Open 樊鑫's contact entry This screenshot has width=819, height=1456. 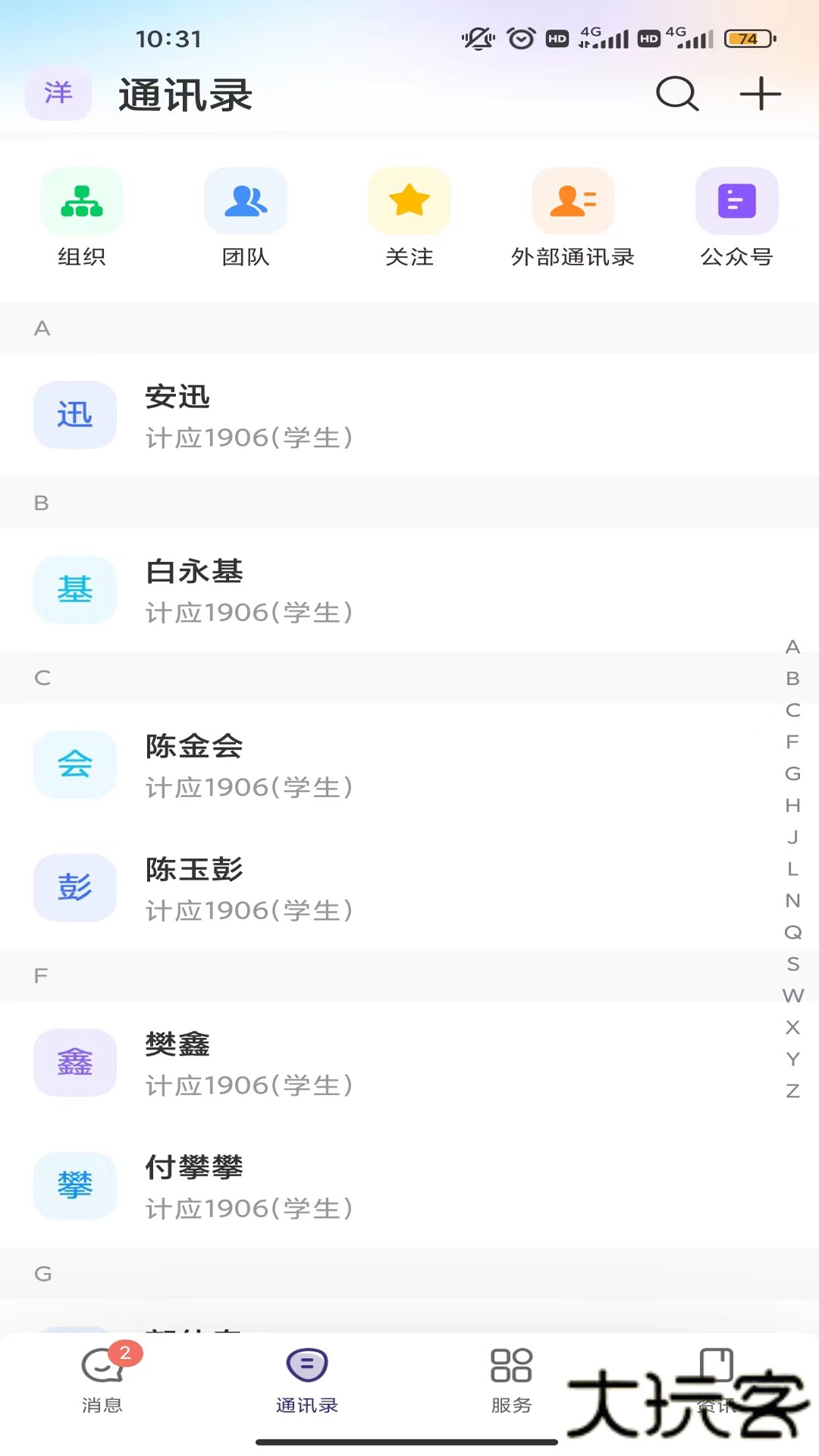coord(303,1062)
